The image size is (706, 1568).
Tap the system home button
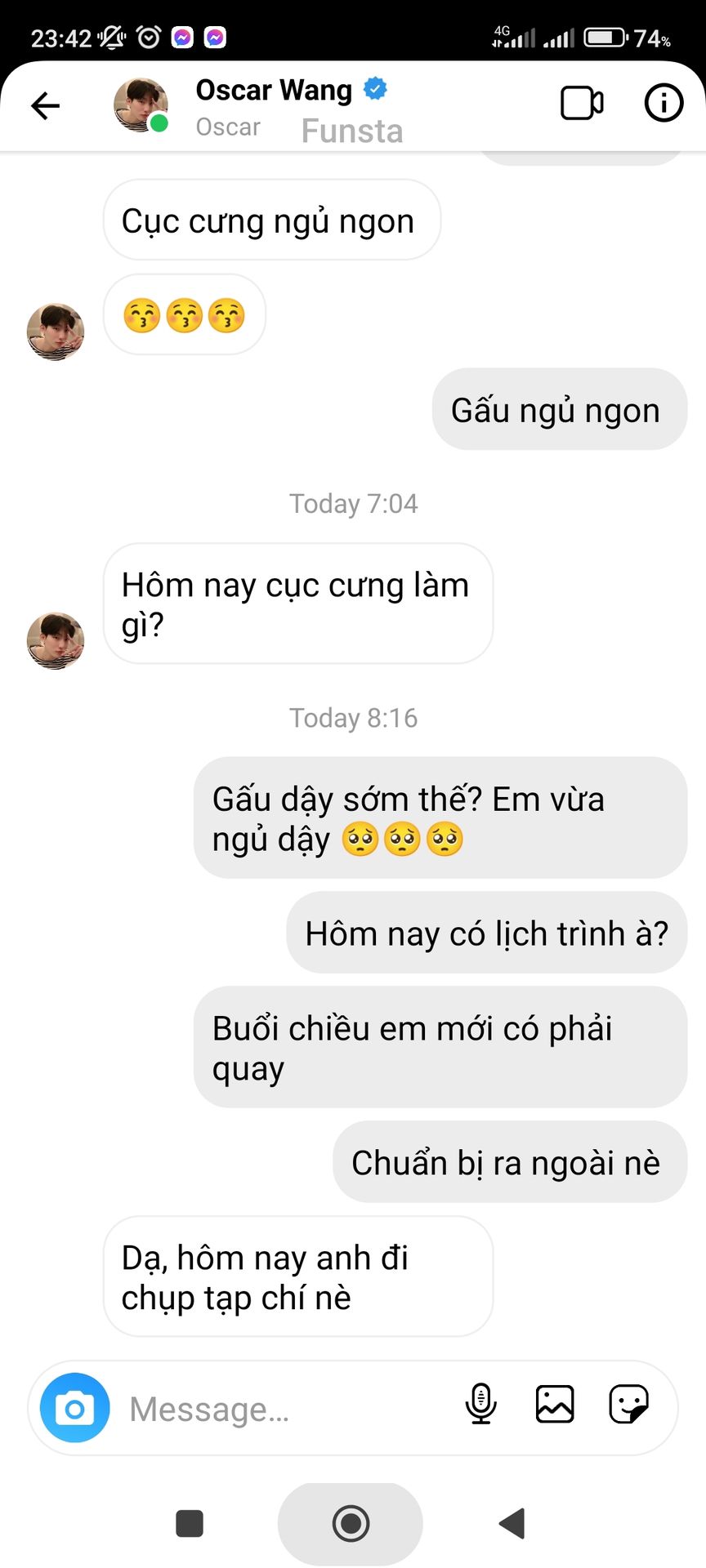pyautogui.click(x=351, y=1523)
